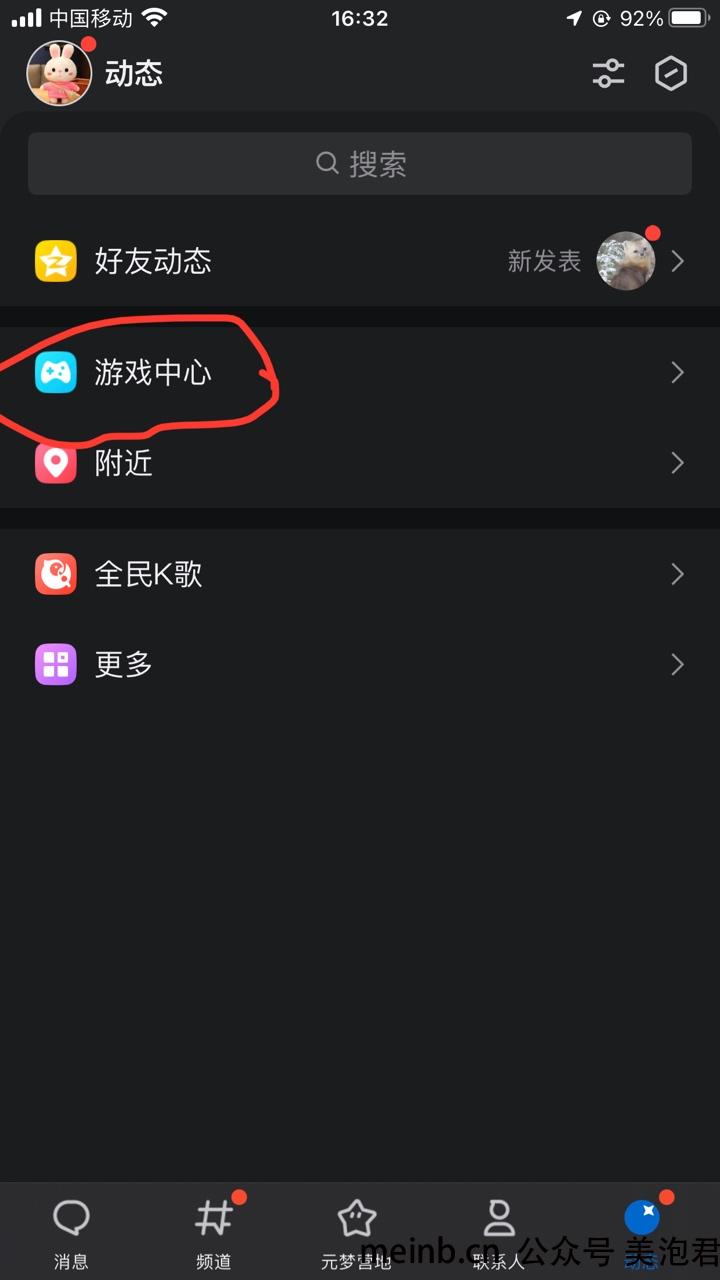Go to the 元梦营地 tab

356,1232
